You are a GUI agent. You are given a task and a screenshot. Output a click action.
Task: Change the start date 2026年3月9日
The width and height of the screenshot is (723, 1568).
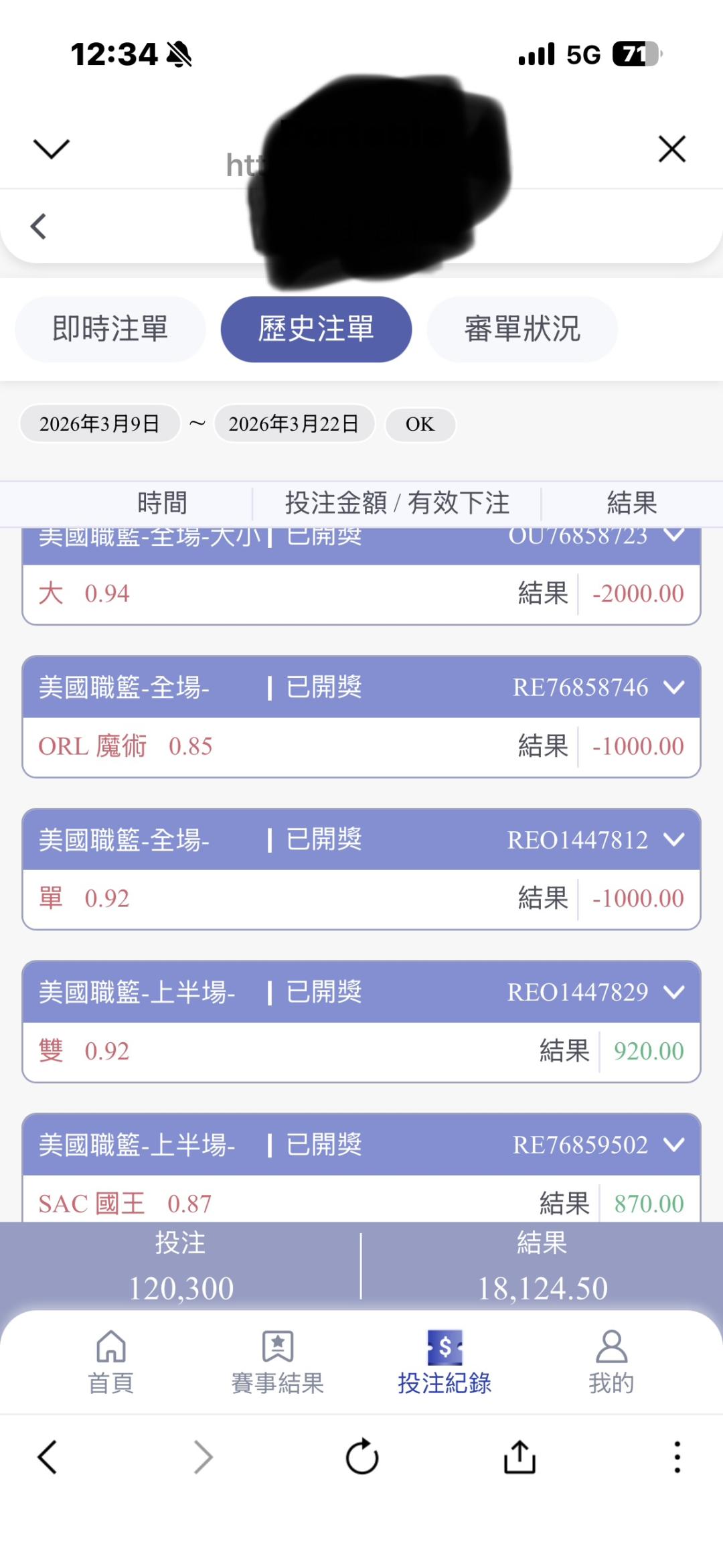pyautogui.click(x=100, y=423)
